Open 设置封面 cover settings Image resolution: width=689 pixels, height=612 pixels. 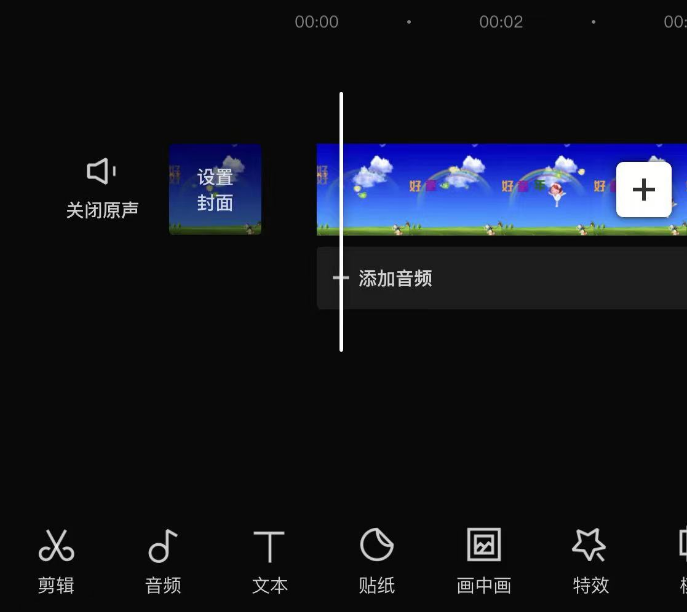click(215, 190)
